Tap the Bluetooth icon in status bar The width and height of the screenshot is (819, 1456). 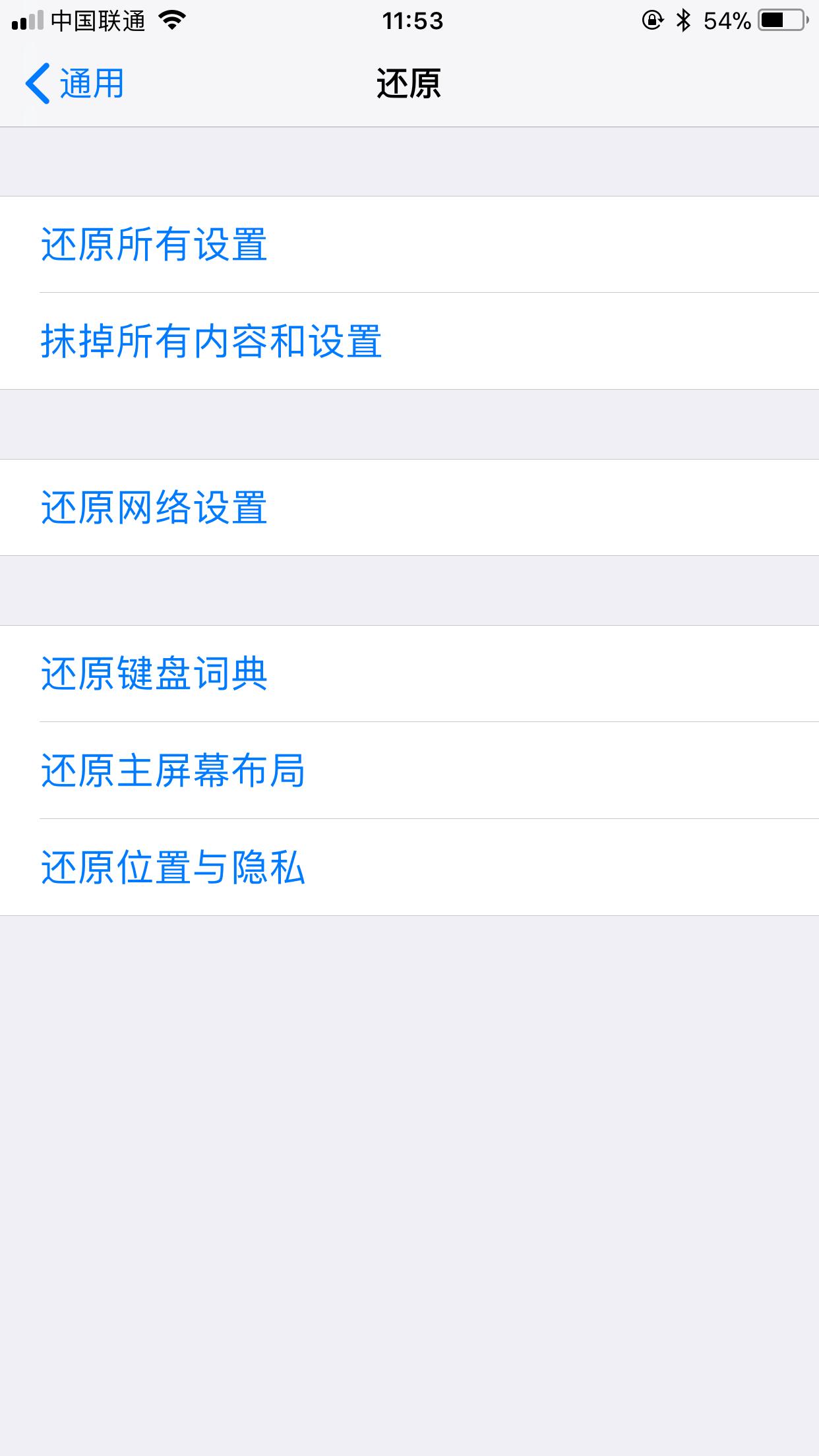pos(682,20)
